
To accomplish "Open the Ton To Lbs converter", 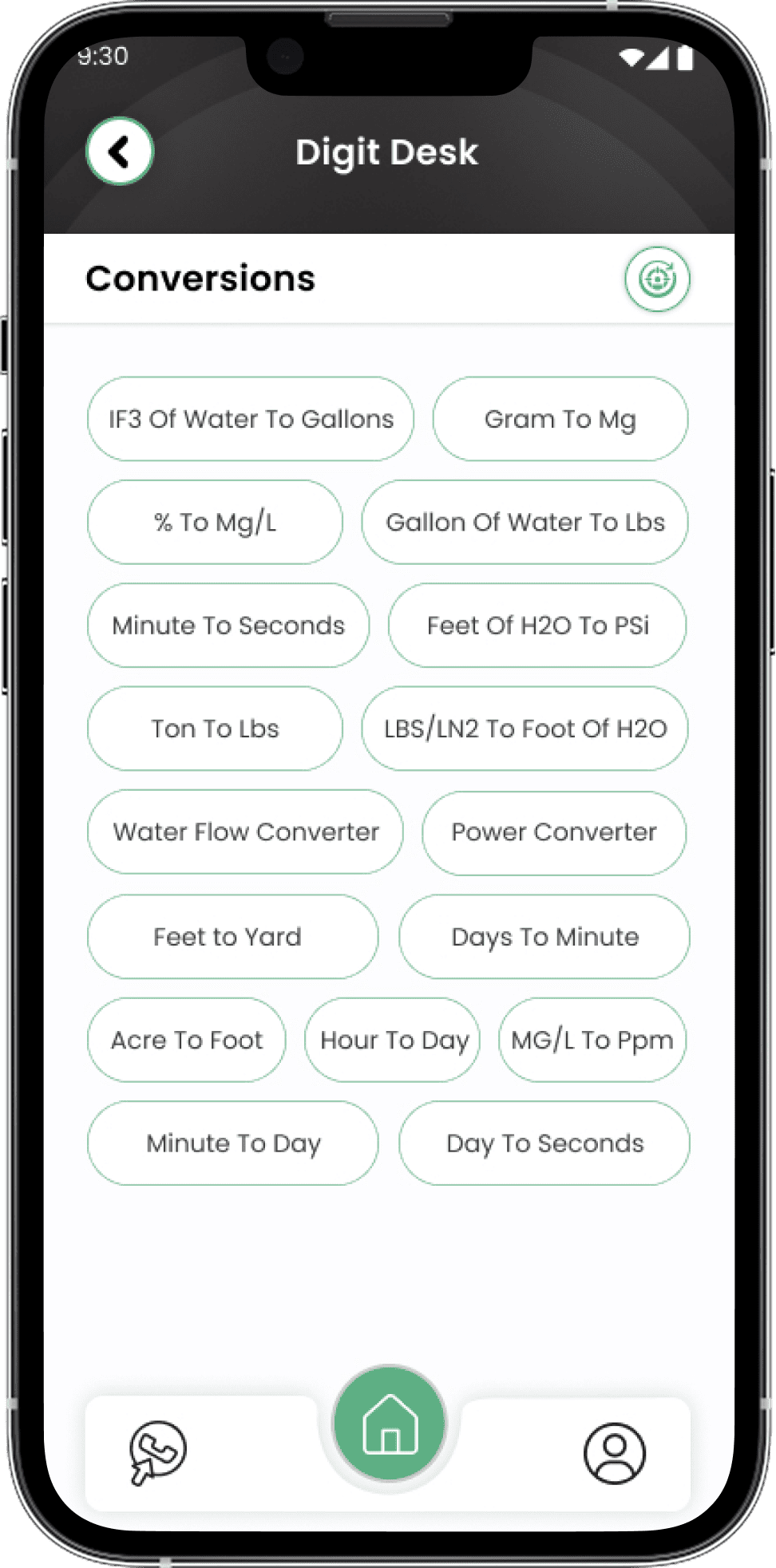I will pos(215,729).
